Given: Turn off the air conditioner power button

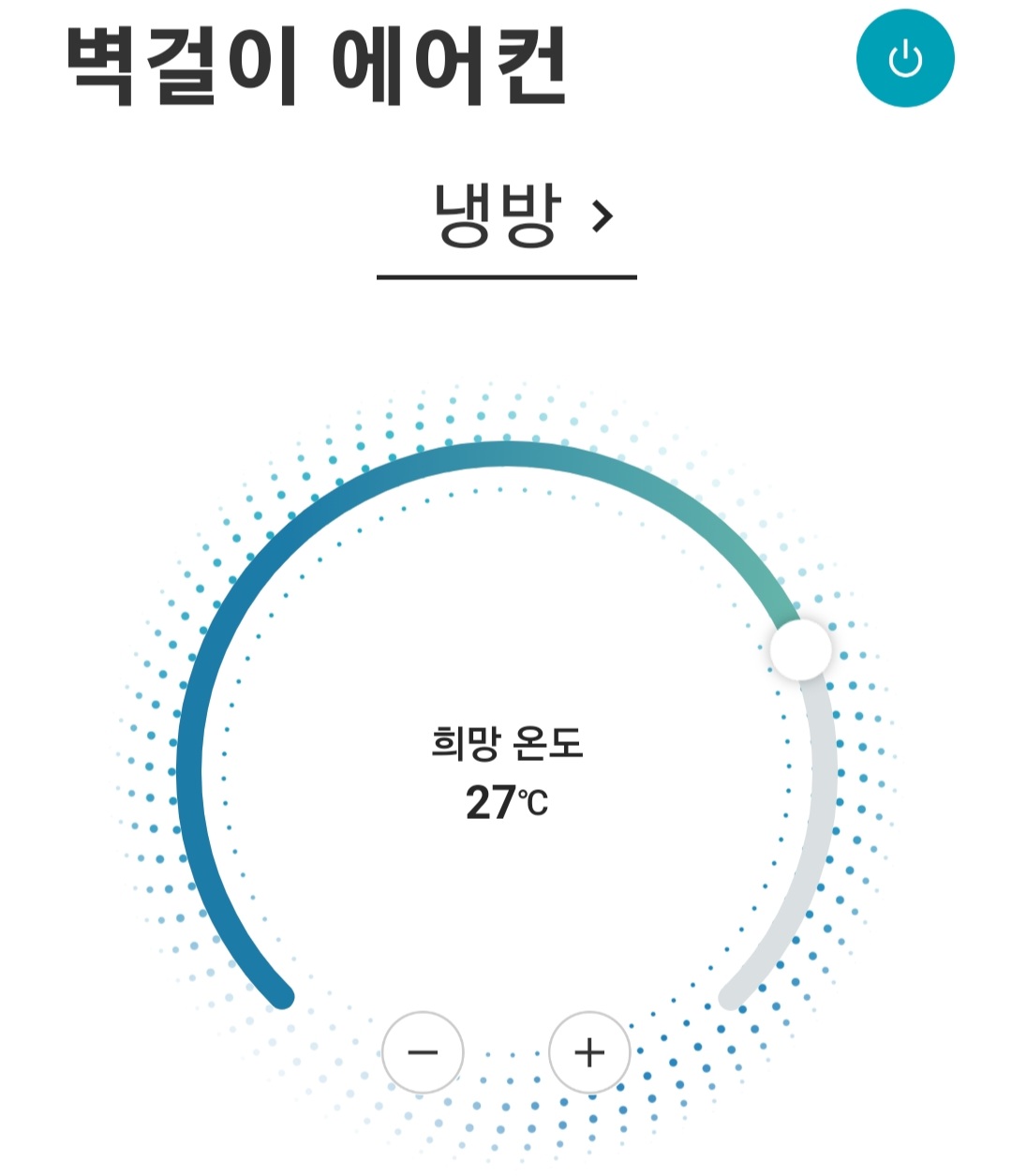Looking at the screenshot, I should (905, 59).
